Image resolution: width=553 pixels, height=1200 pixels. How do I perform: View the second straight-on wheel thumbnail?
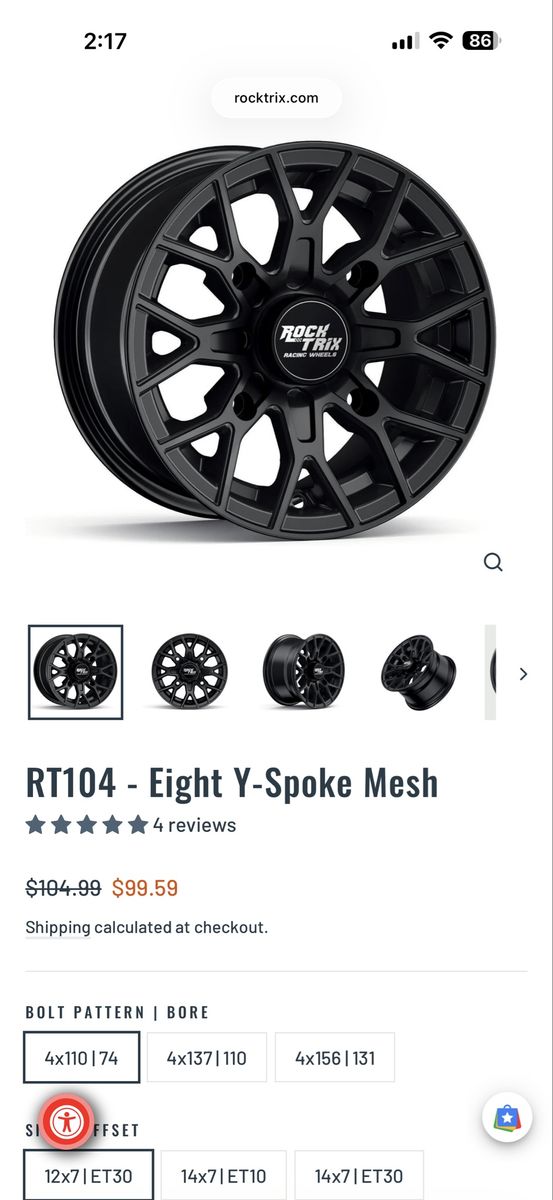[189, 673]
